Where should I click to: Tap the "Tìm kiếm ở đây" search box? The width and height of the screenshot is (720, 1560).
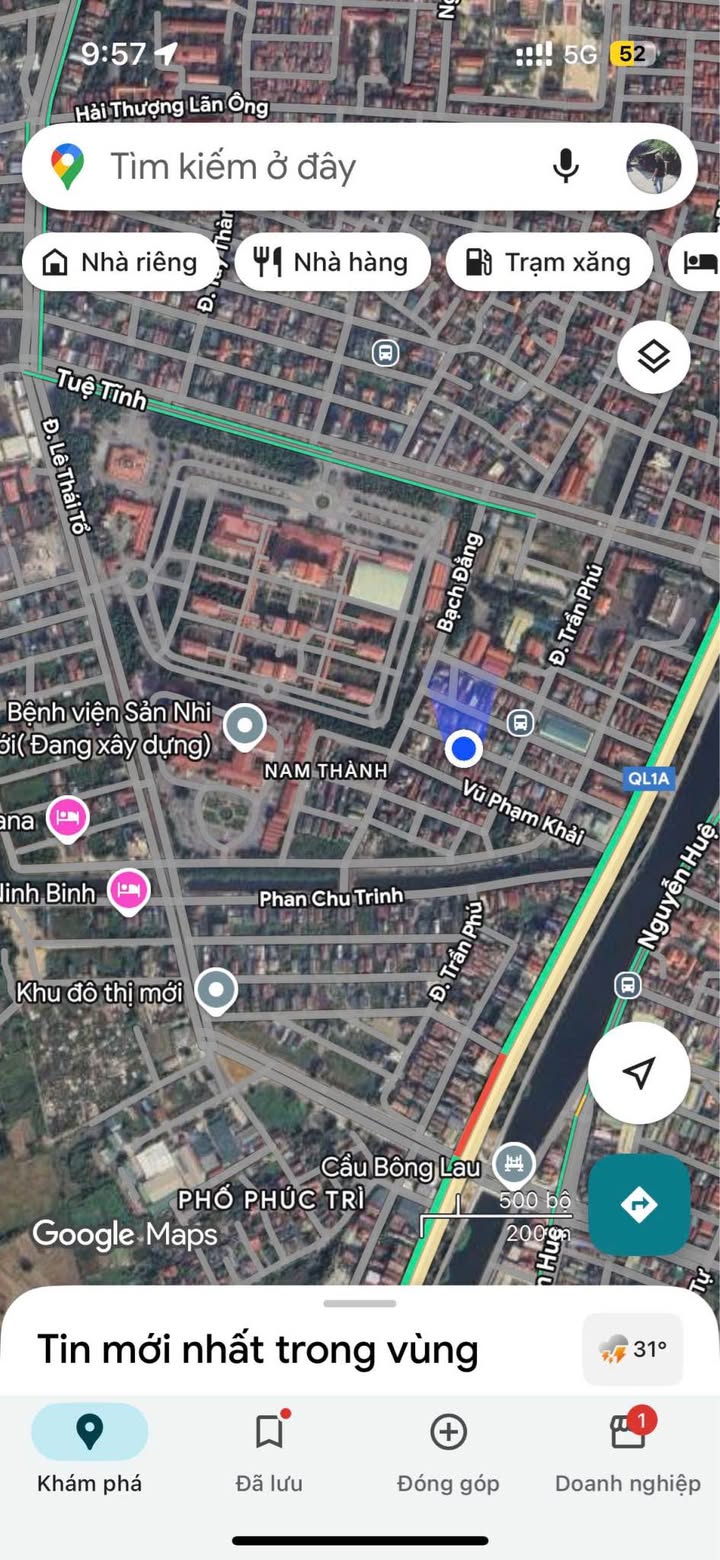[300, 167]
